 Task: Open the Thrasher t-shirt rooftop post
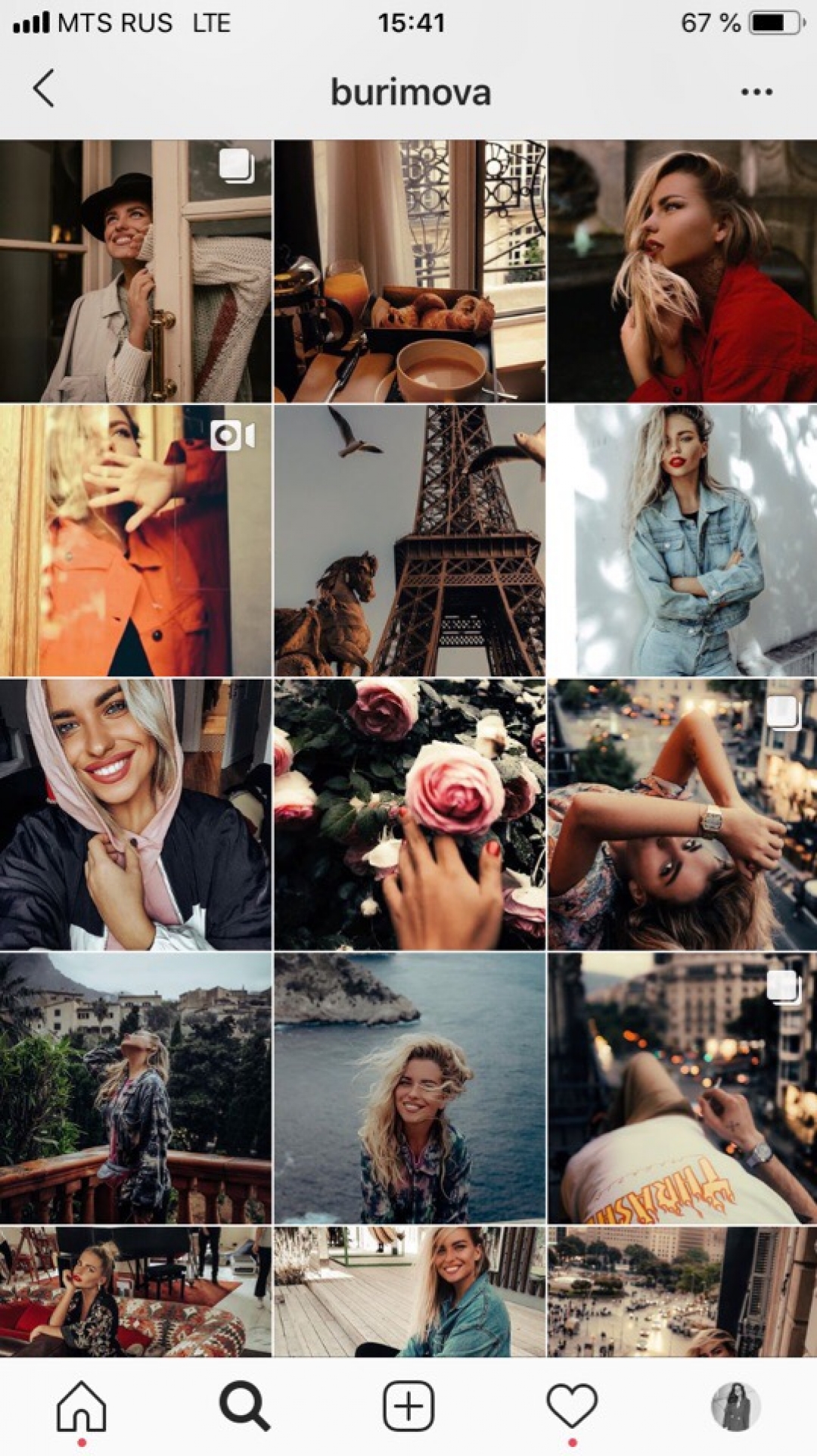(x=682, y=1088)
